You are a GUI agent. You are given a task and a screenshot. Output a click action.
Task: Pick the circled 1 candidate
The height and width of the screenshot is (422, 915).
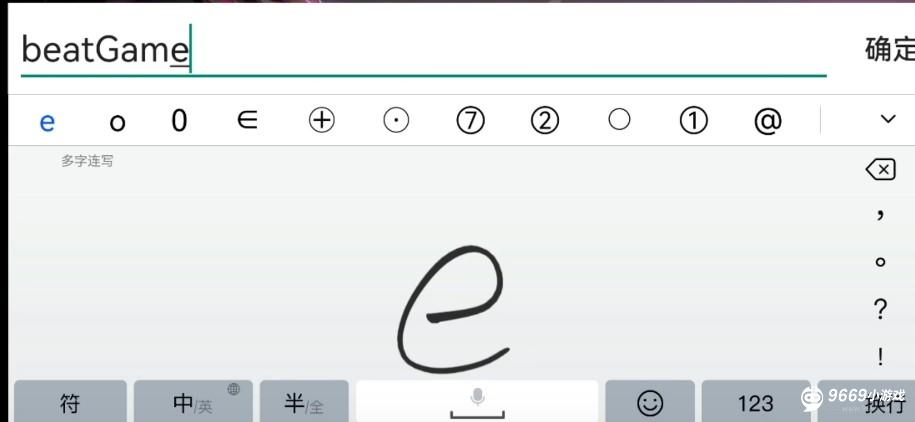point(693,121)
